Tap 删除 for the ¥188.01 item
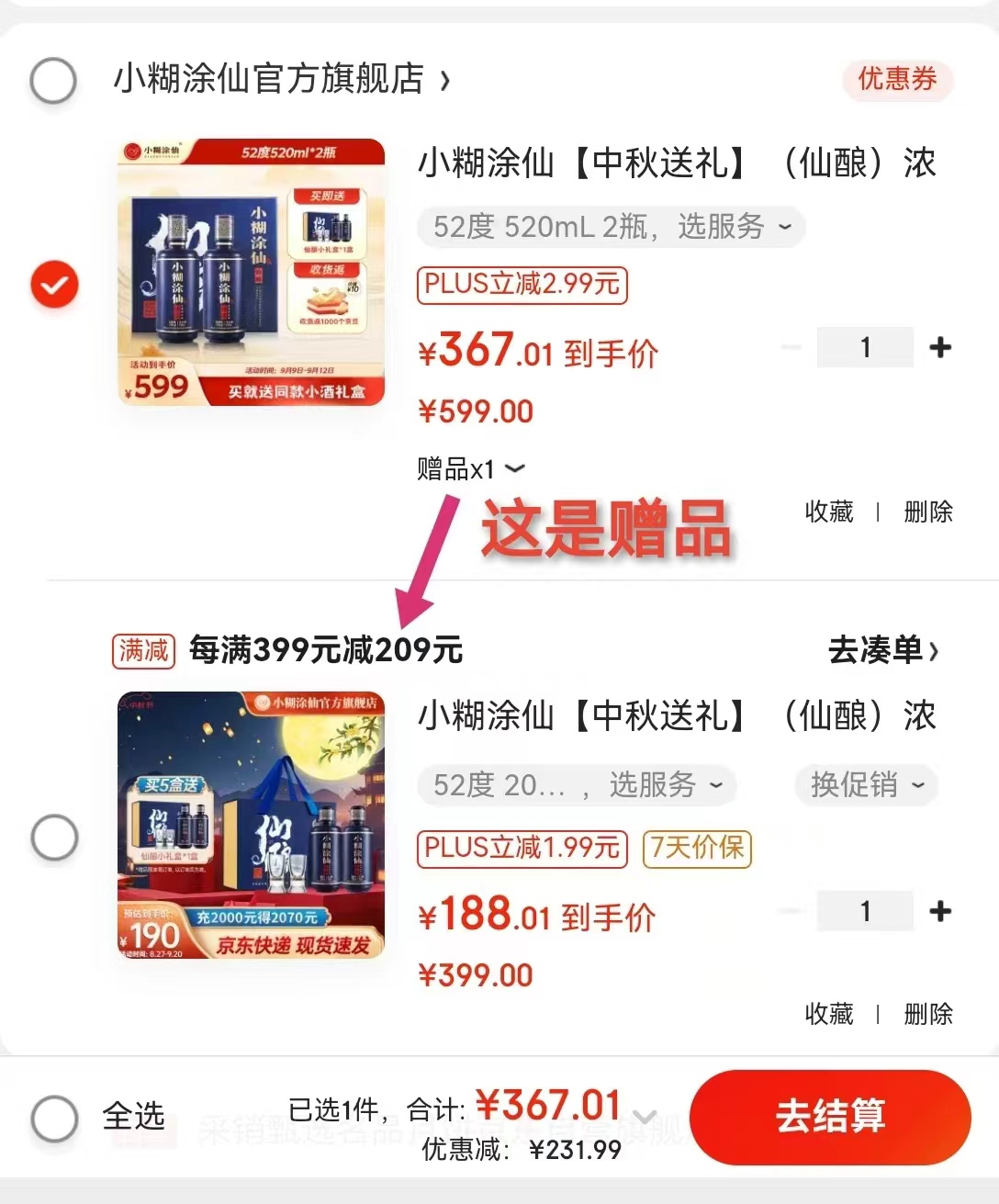Screen dimensions: 999x1204 [927, 1014]
